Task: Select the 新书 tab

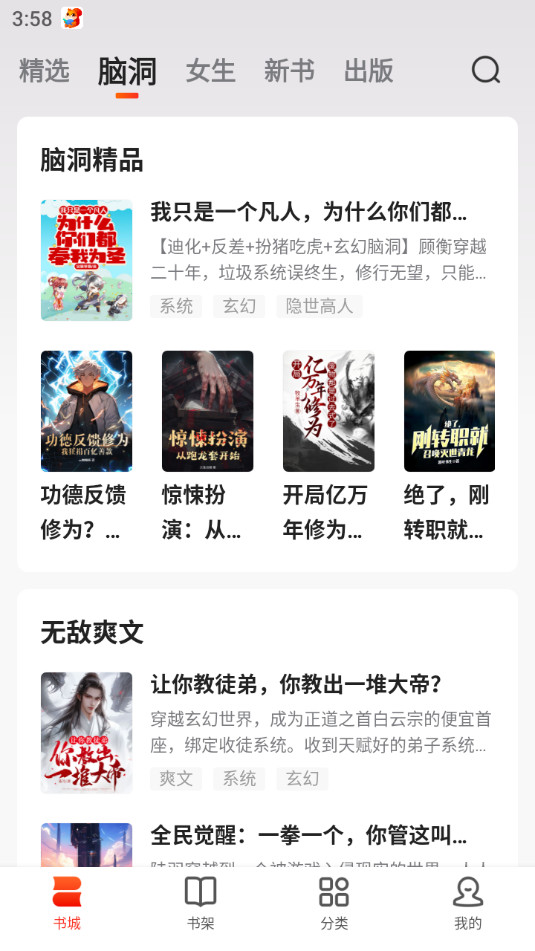Action: coord(289,70)
